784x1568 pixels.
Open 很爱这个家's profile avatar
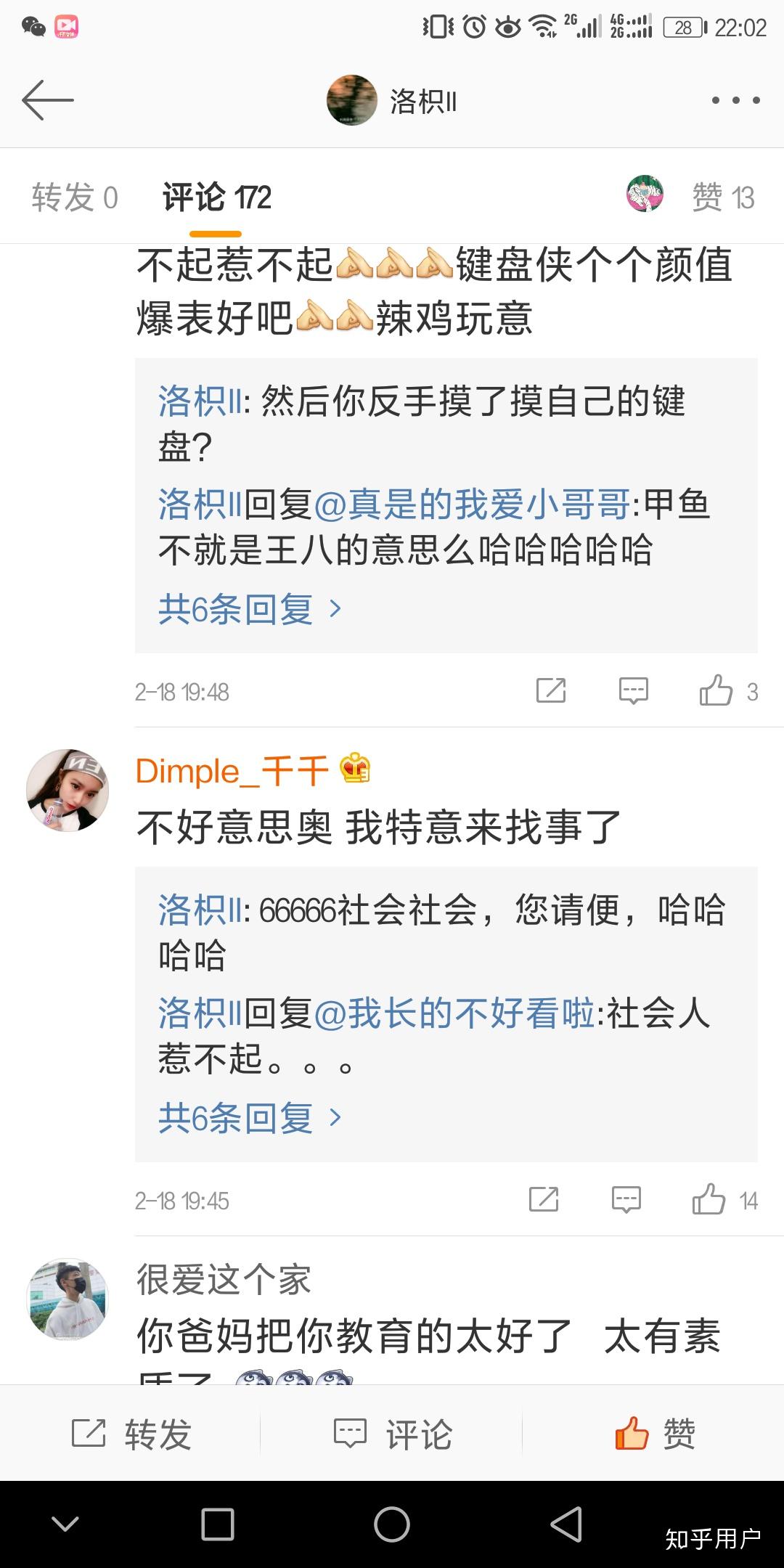pos(68,1299)
